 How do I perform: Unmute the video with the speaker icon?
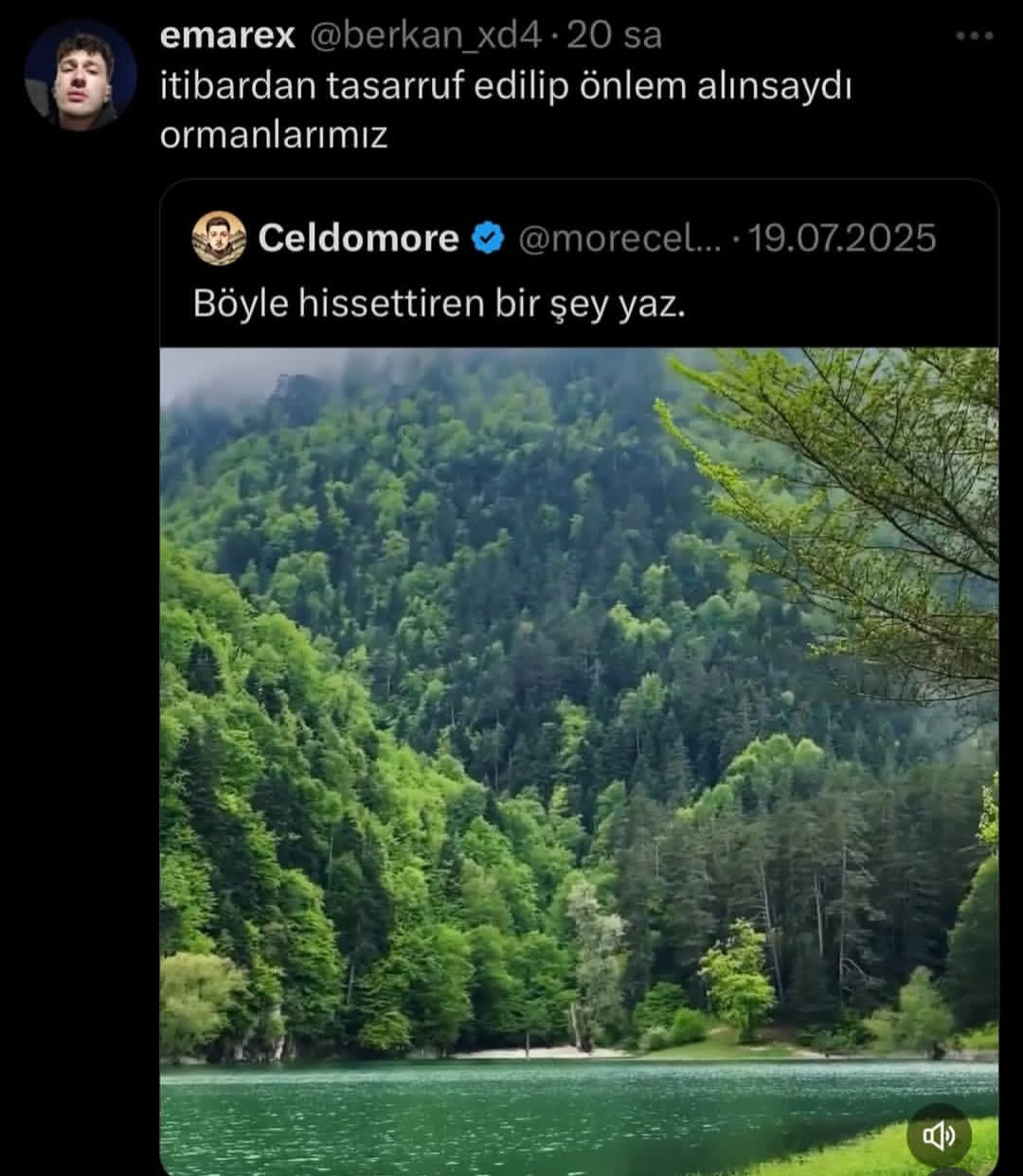pyautogui.click(x=938, y=1135)
